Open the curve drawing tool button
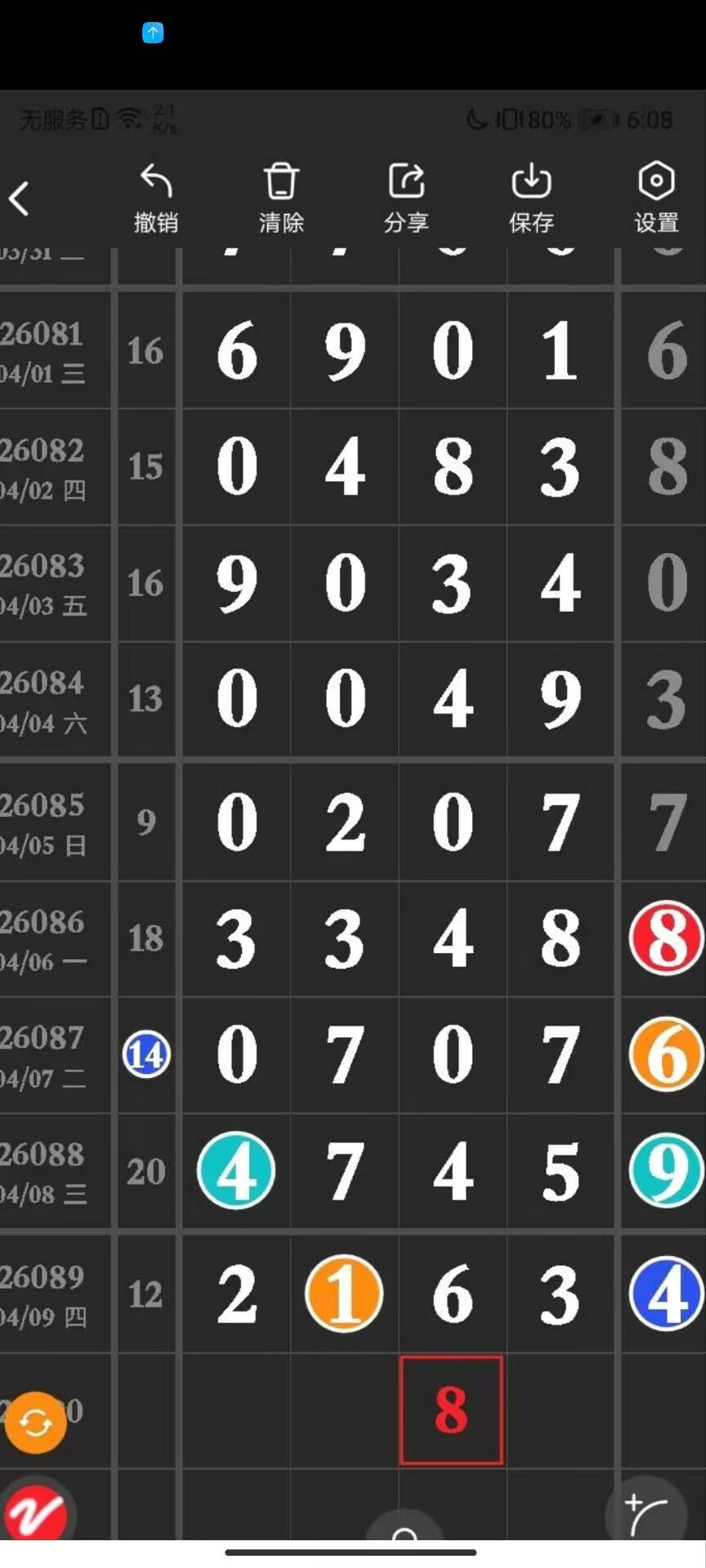This screenshot has width=706, height=1568. 645,1513
